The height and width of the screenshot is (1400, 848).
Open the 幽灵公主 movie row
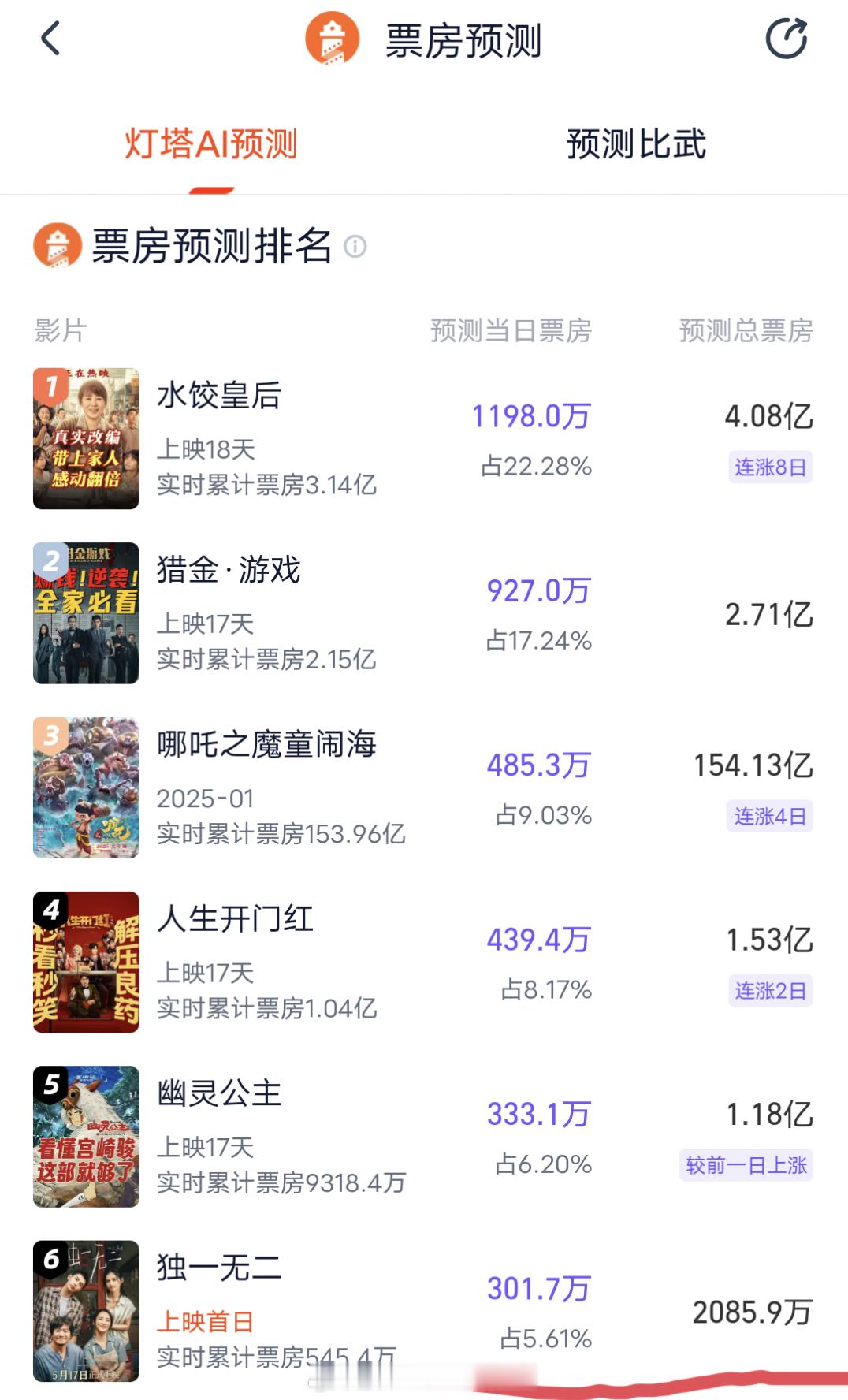(424, 1137)
